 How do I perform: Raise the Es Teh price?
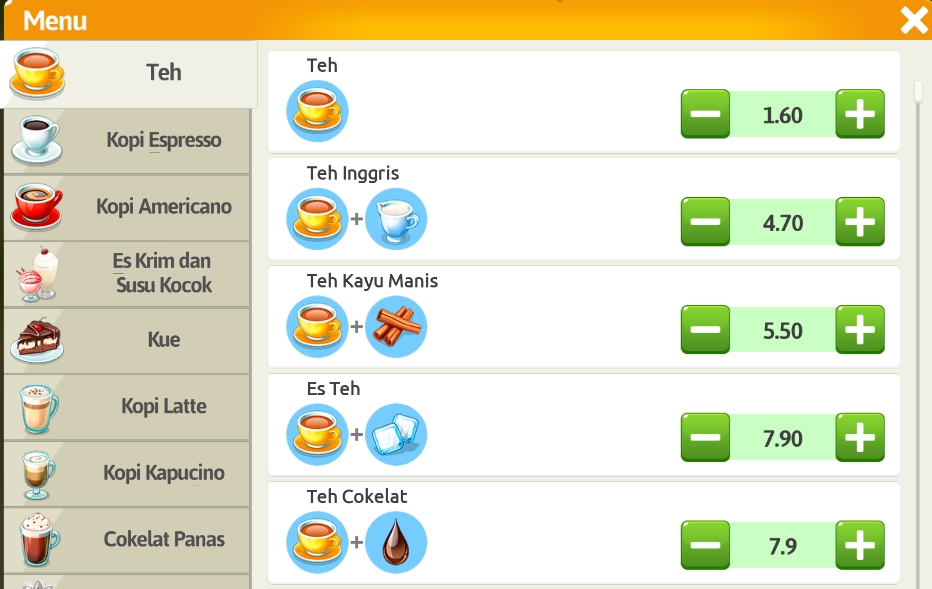tap(860, 438)
